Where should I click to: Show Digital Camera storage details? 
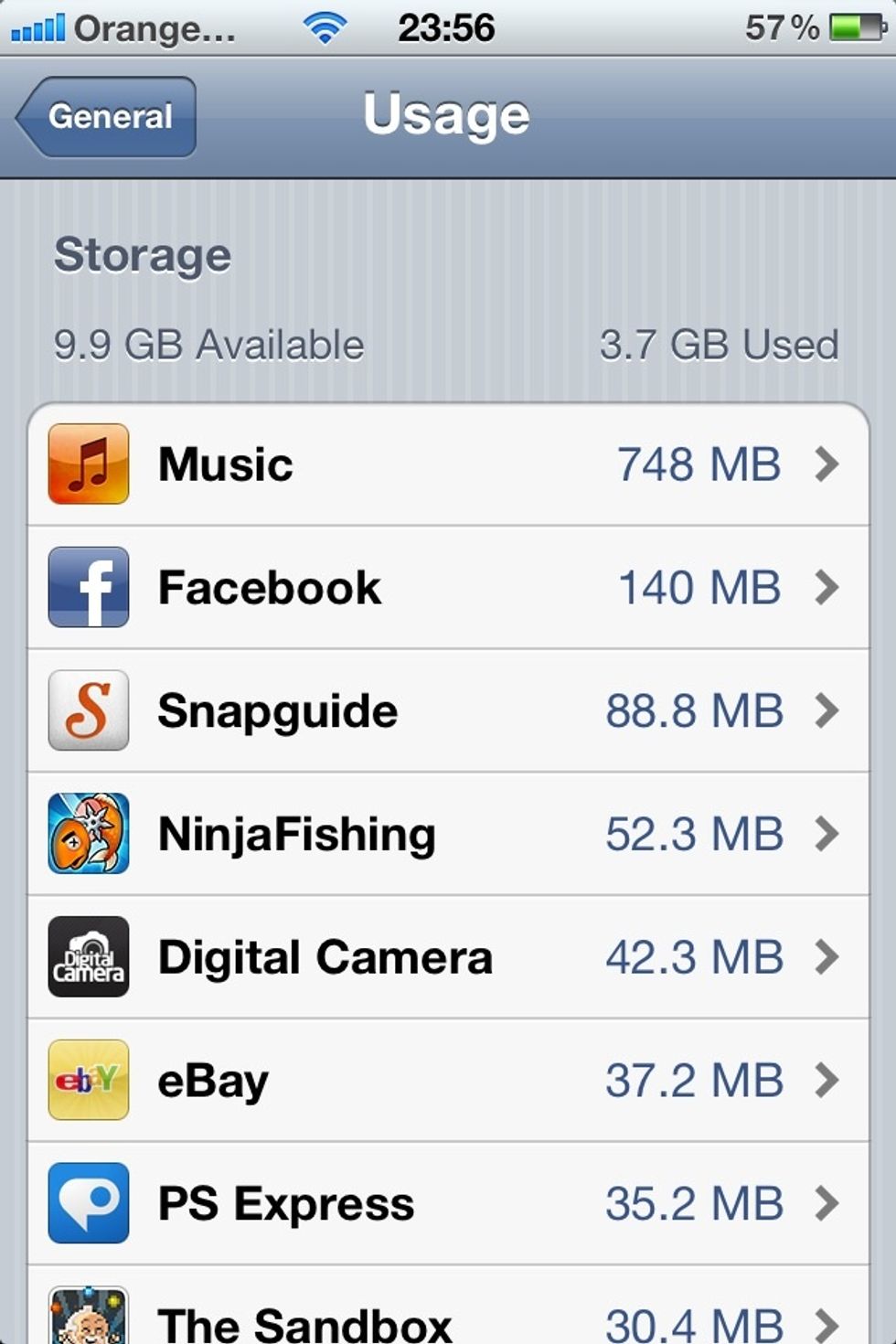pos(448,957)
